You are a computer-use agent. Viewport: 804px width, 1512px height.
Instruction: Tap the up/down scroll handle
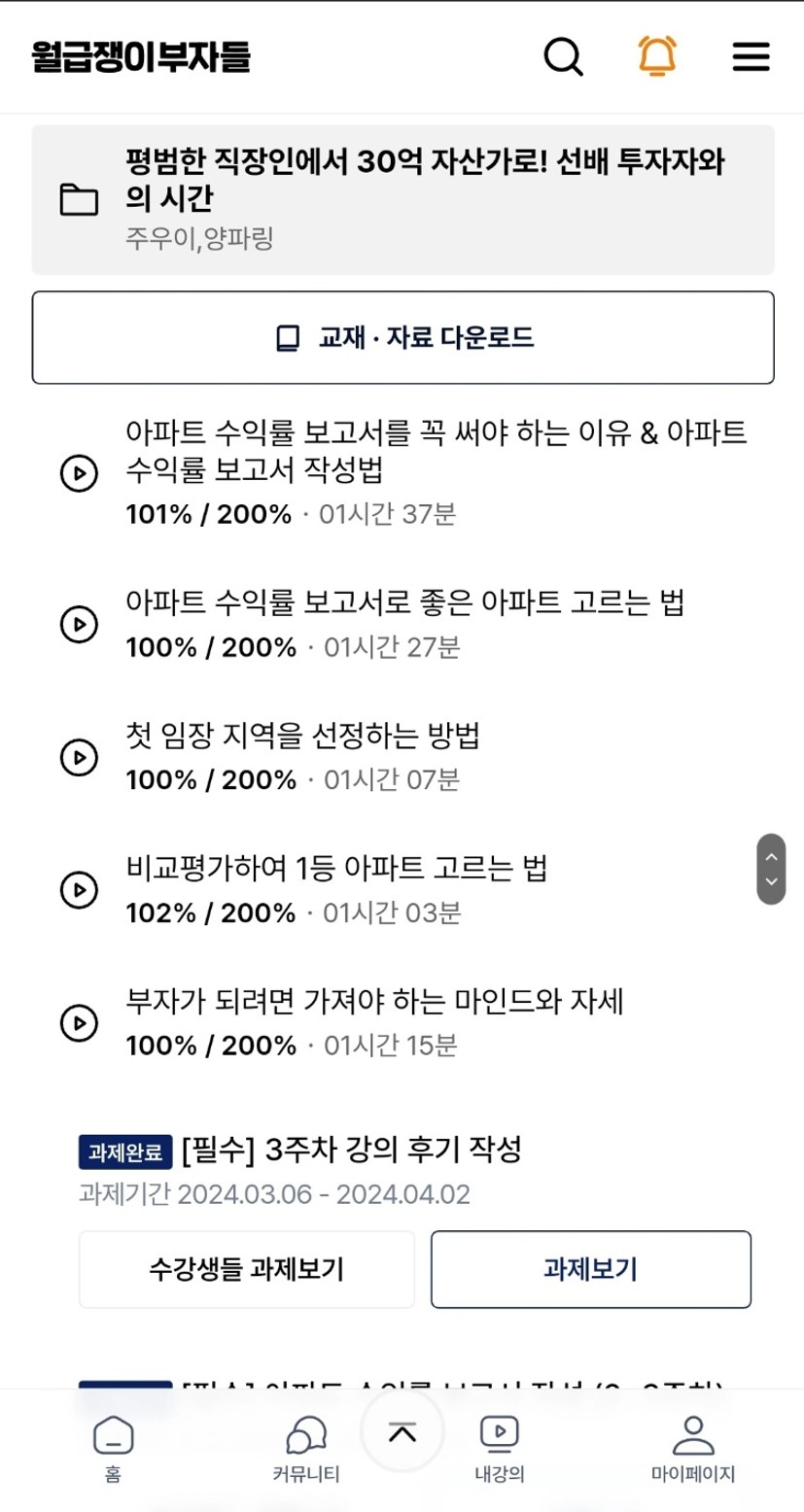click(771, 869)
